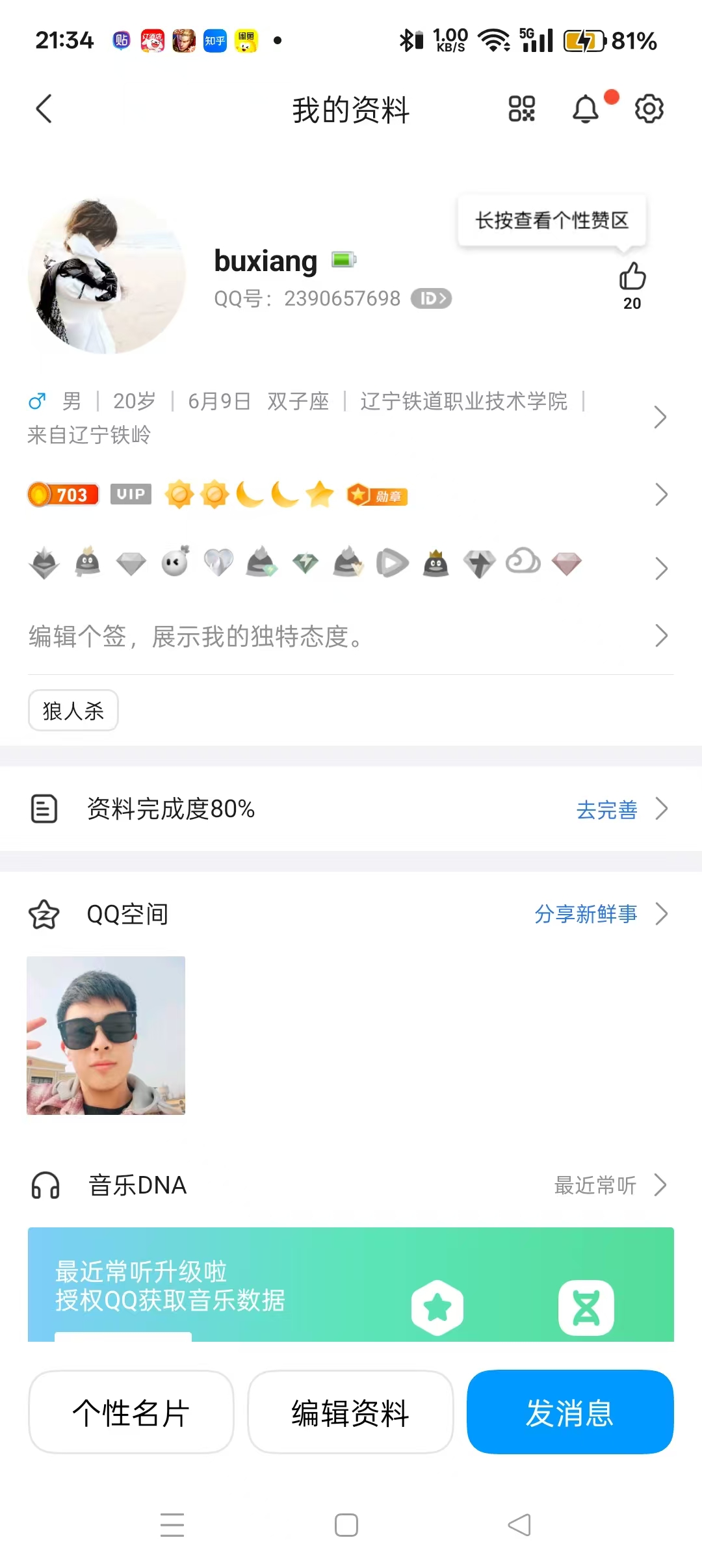Open my QR code card

tap(521, 109)
